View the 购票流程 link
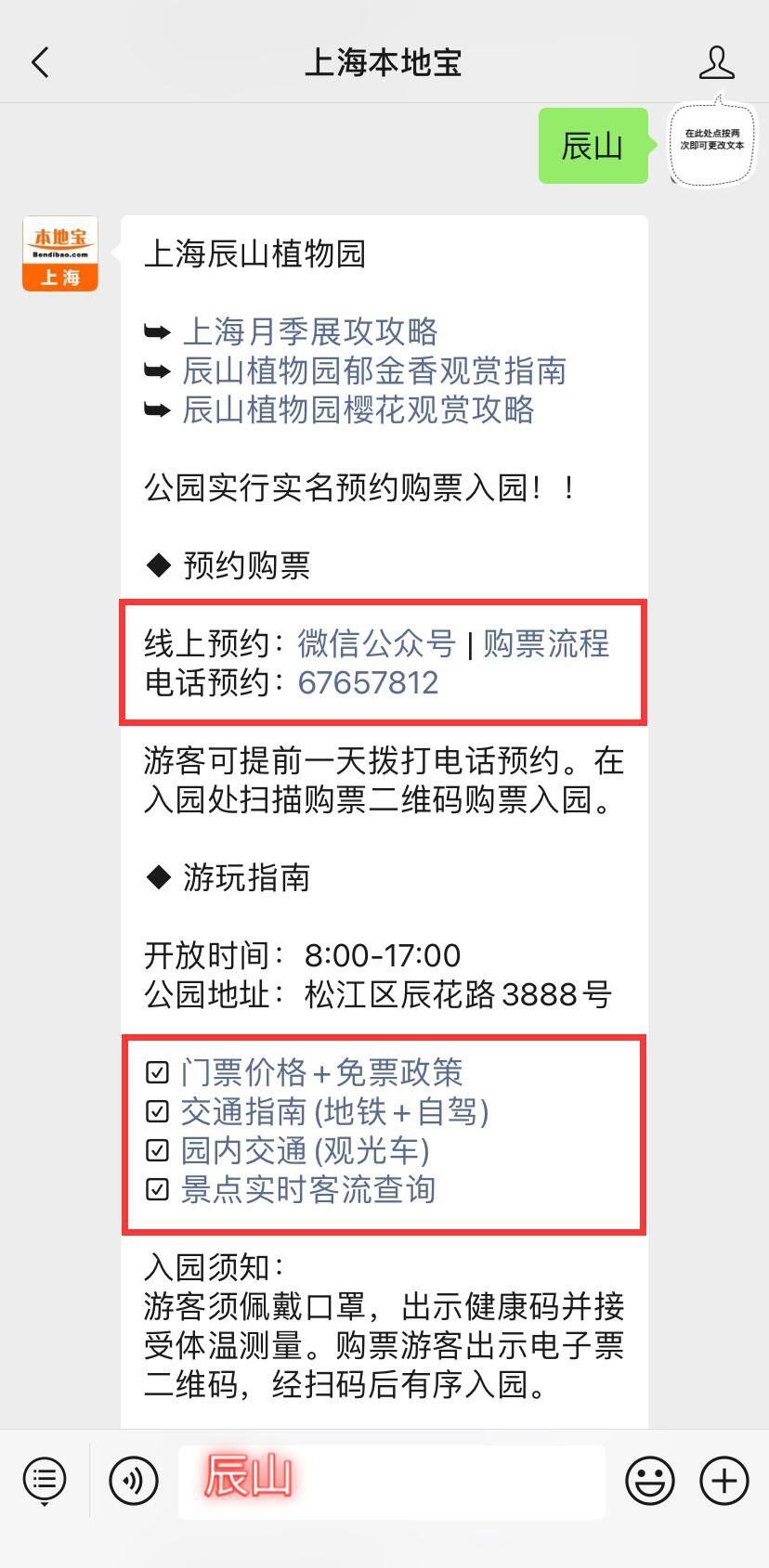The image size is (769, 1568). [x=546, y=643]
